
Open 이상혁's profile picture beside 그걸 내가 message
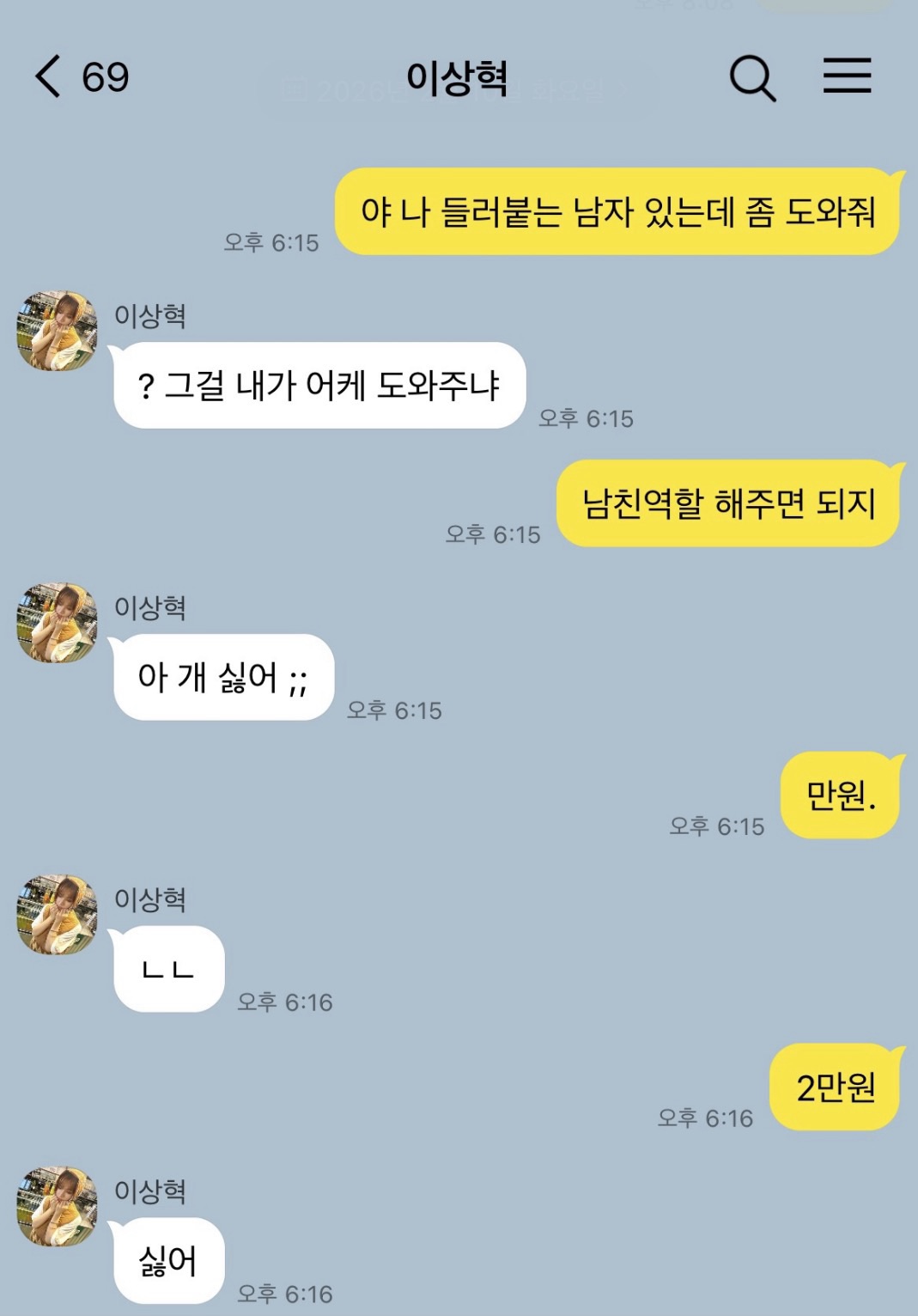coord(58,331)
